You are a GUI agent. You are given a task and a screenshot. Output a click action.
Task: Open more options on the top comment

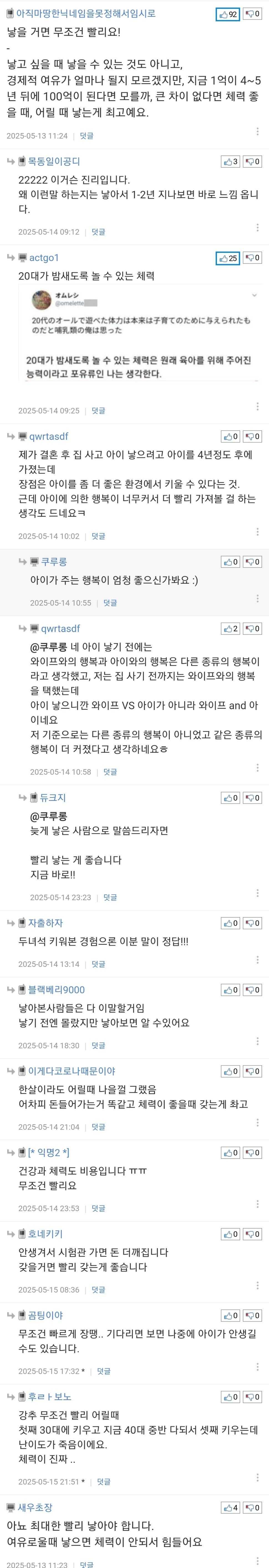(257, 131)
